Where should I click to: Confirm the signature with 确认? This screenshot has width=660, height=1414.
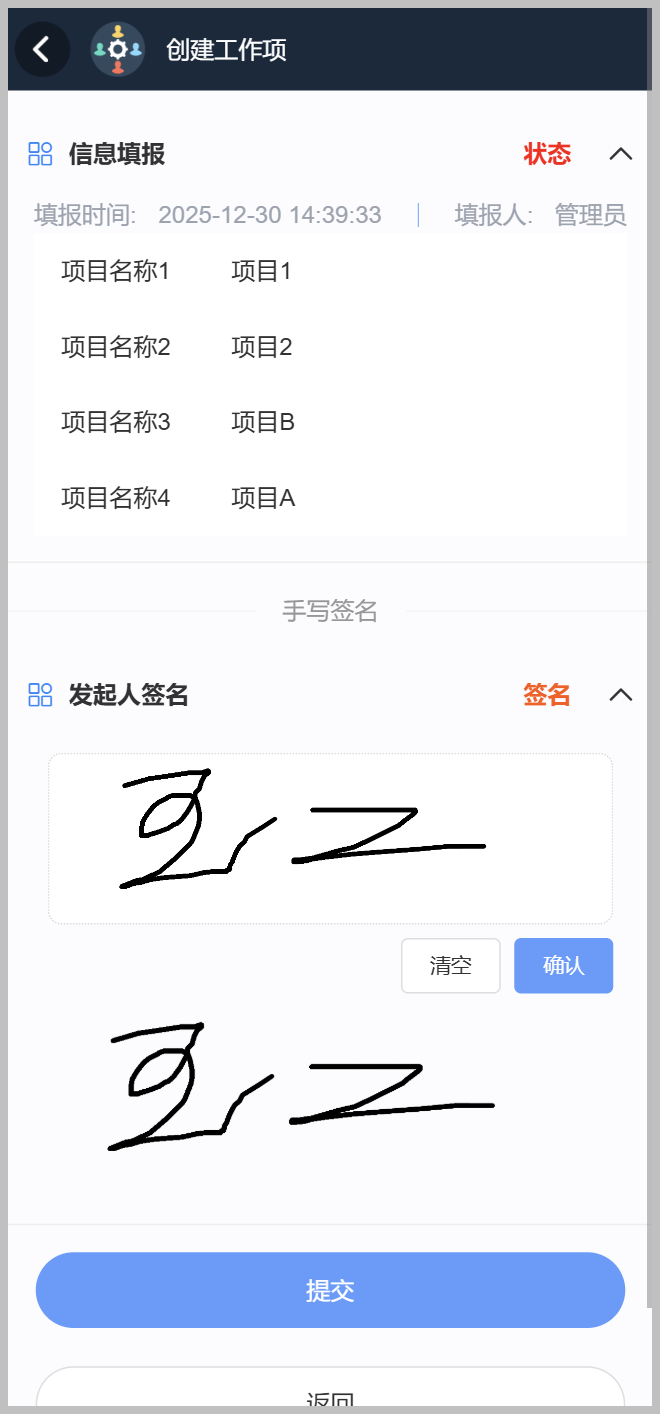[563, 966]
